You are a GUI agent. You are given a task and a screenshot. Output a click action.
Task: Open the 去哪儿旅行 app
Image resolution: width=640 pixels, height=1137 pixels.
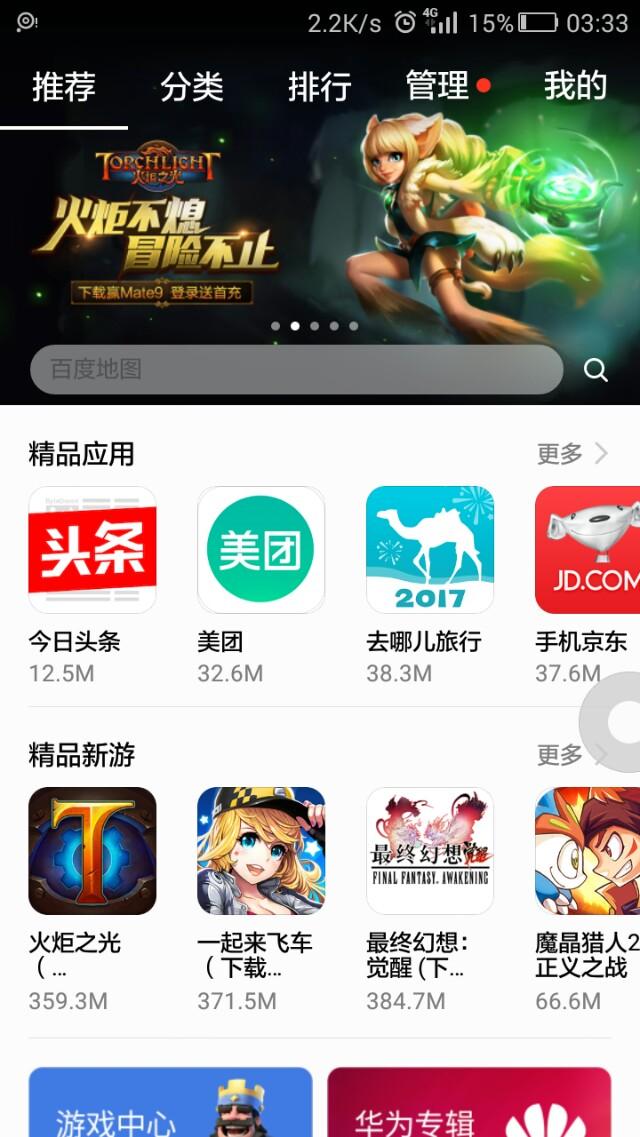[430, 550]
